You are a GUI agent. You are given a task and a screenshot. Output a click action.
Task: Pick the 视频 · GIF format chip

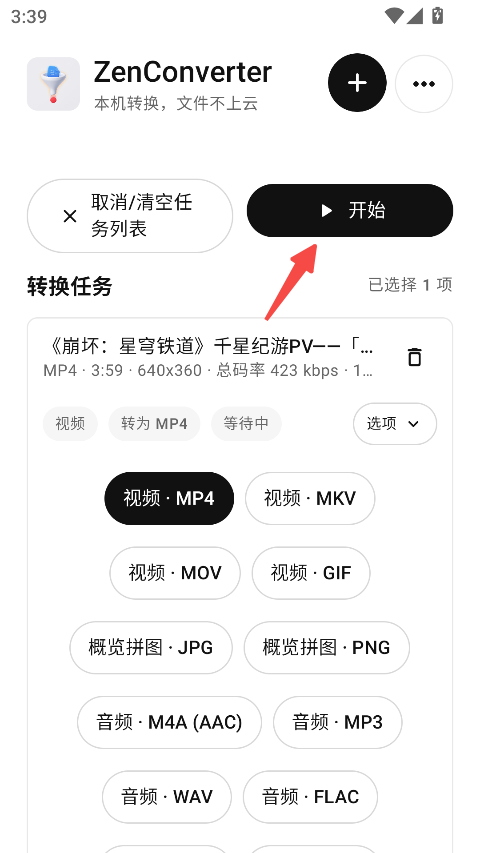pyautogui.click(x=311, y=573)
